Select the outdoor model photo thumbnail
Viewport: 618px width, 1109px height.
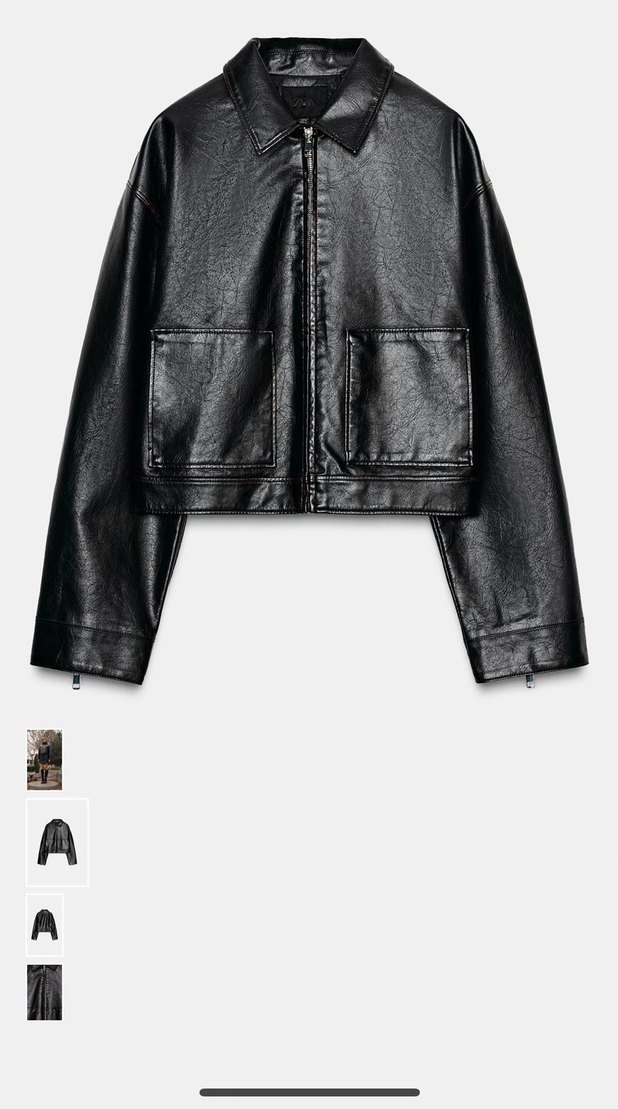44,760
